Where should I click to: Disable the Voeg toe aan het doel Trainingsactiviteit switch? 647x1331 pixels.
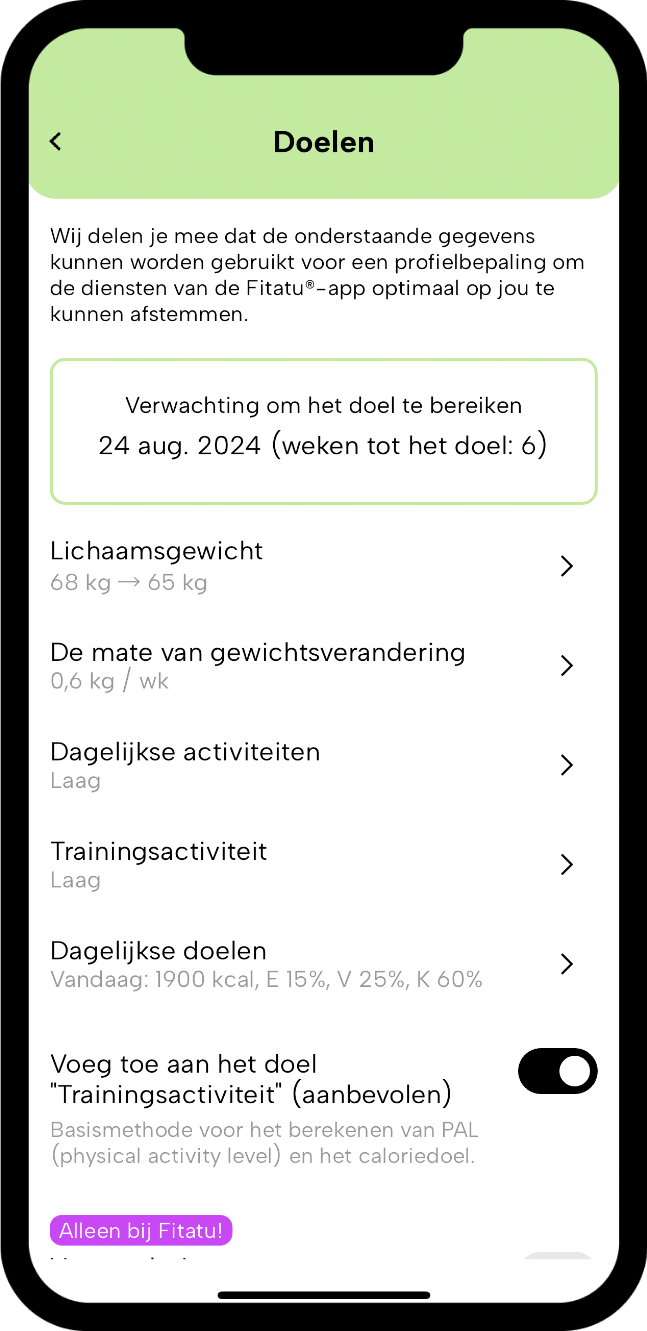tap(557, 1072)
